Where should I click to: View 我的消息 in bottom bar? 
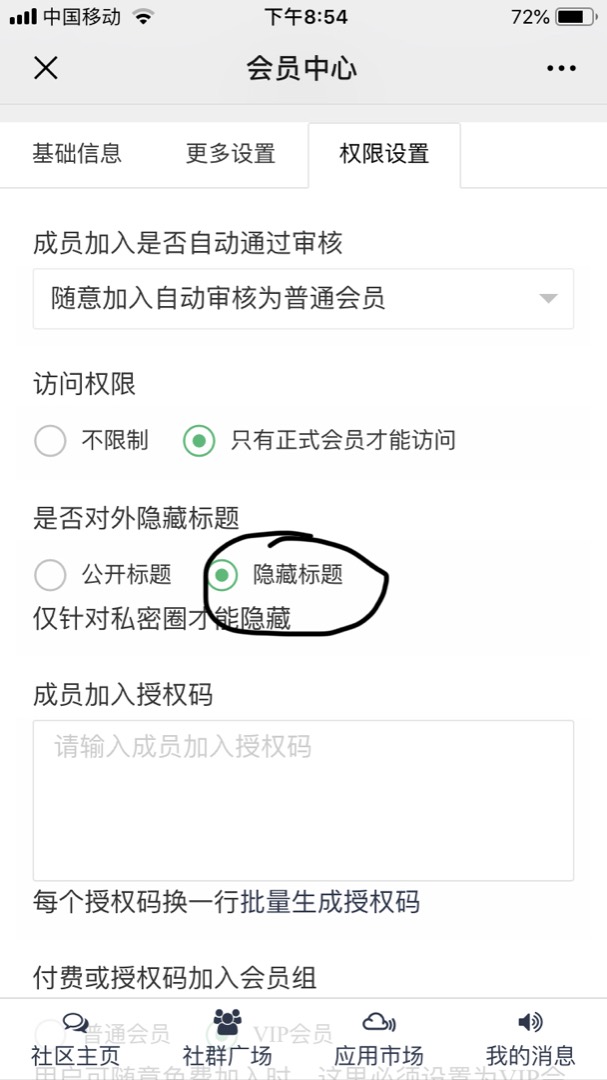click(530, 1038)
